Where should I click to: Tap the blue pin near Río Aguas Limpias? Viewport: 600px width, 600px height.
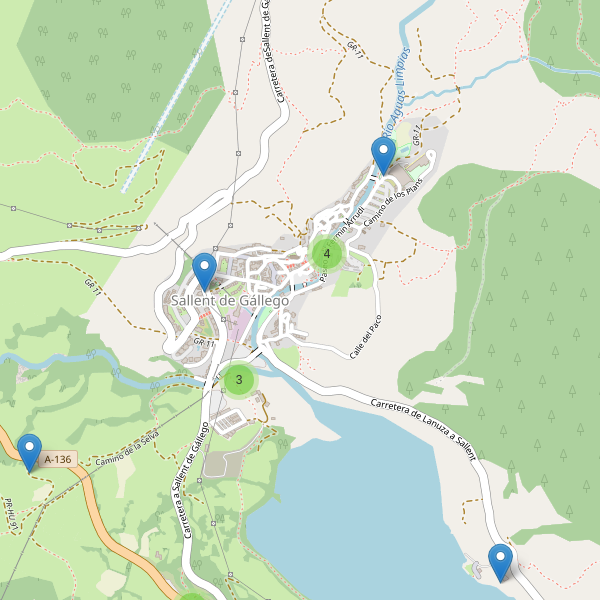point(383,153)
